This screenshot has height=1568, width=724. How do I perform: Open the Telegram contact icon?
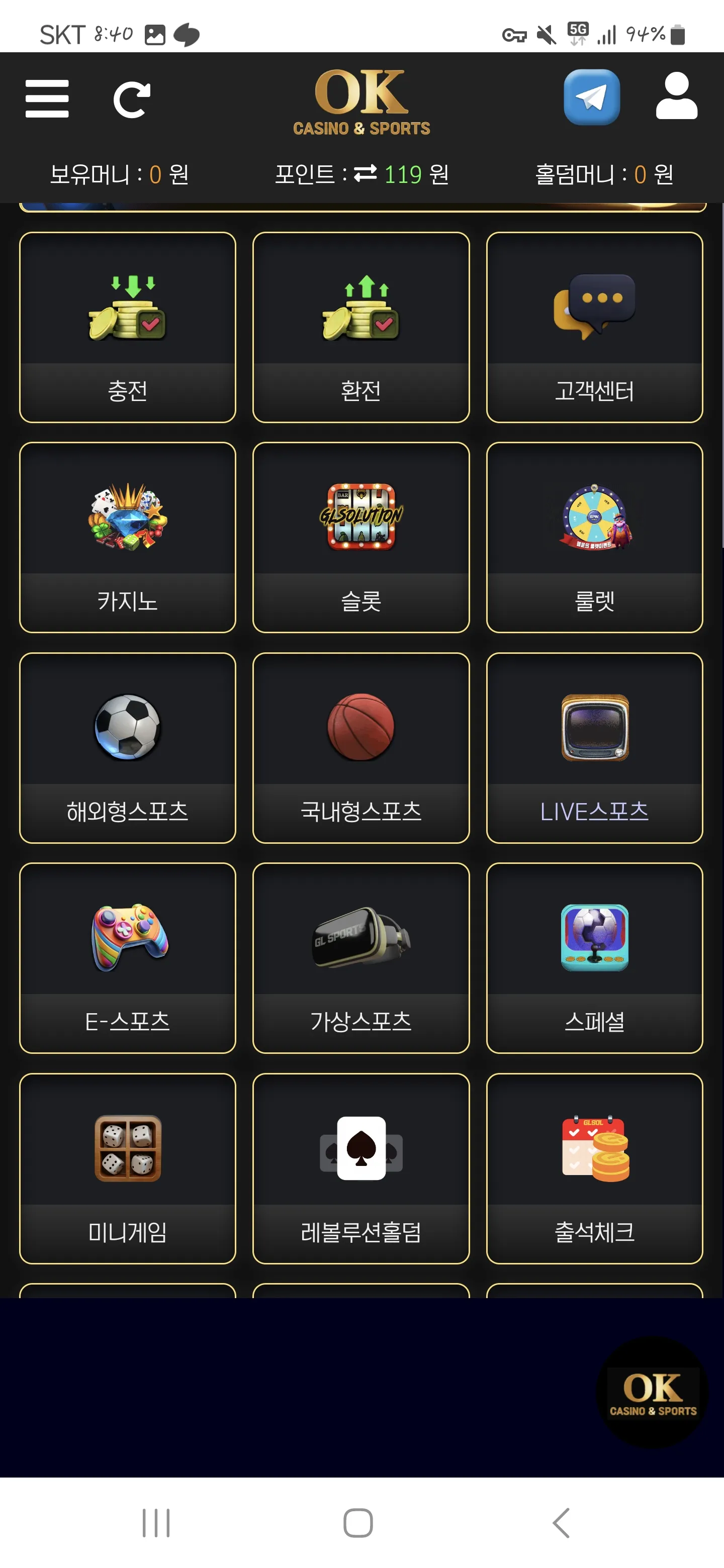pyautogui.click(x=591, y=97)
